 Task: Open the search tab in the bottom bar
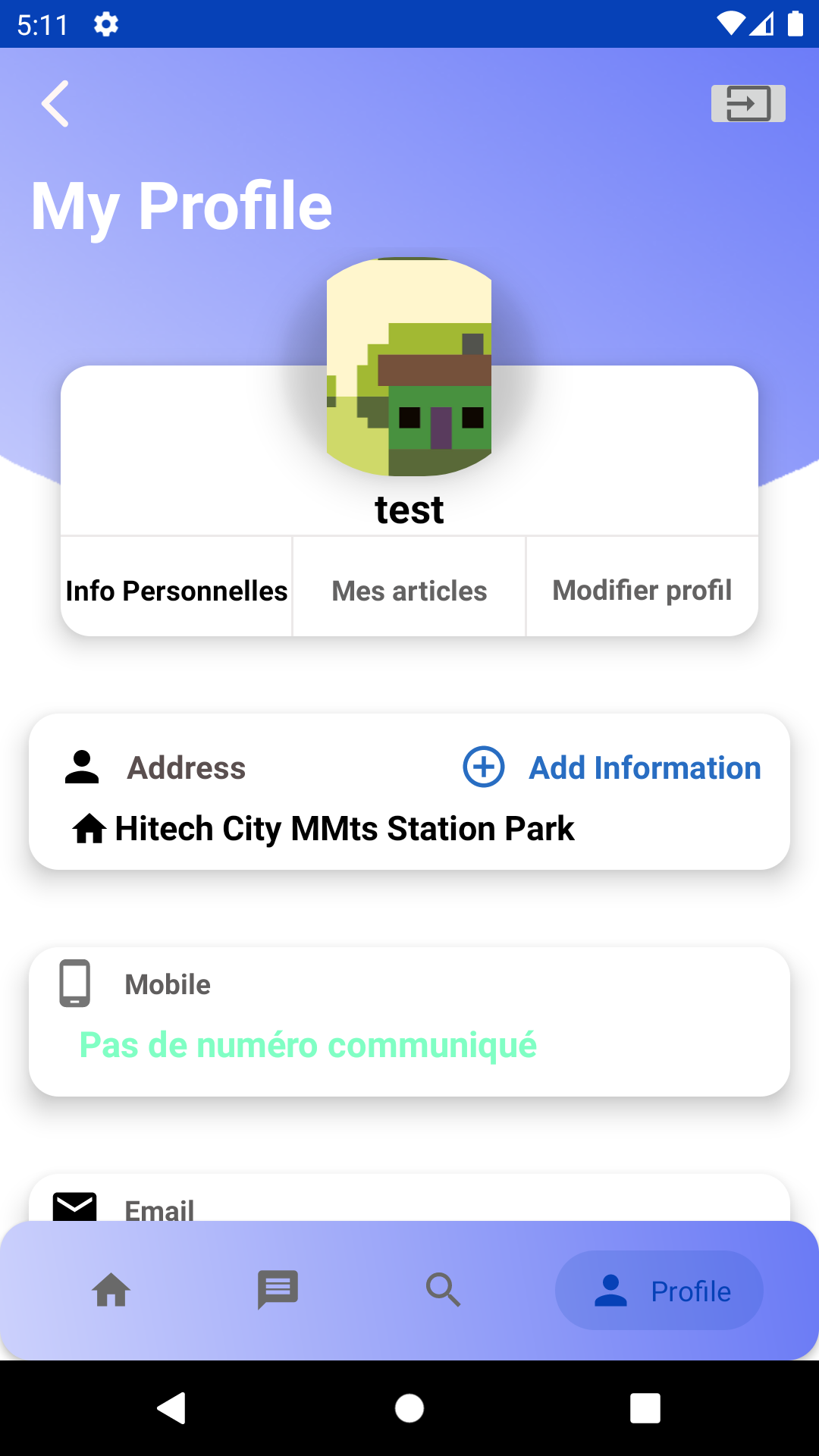coord(444,1290)
